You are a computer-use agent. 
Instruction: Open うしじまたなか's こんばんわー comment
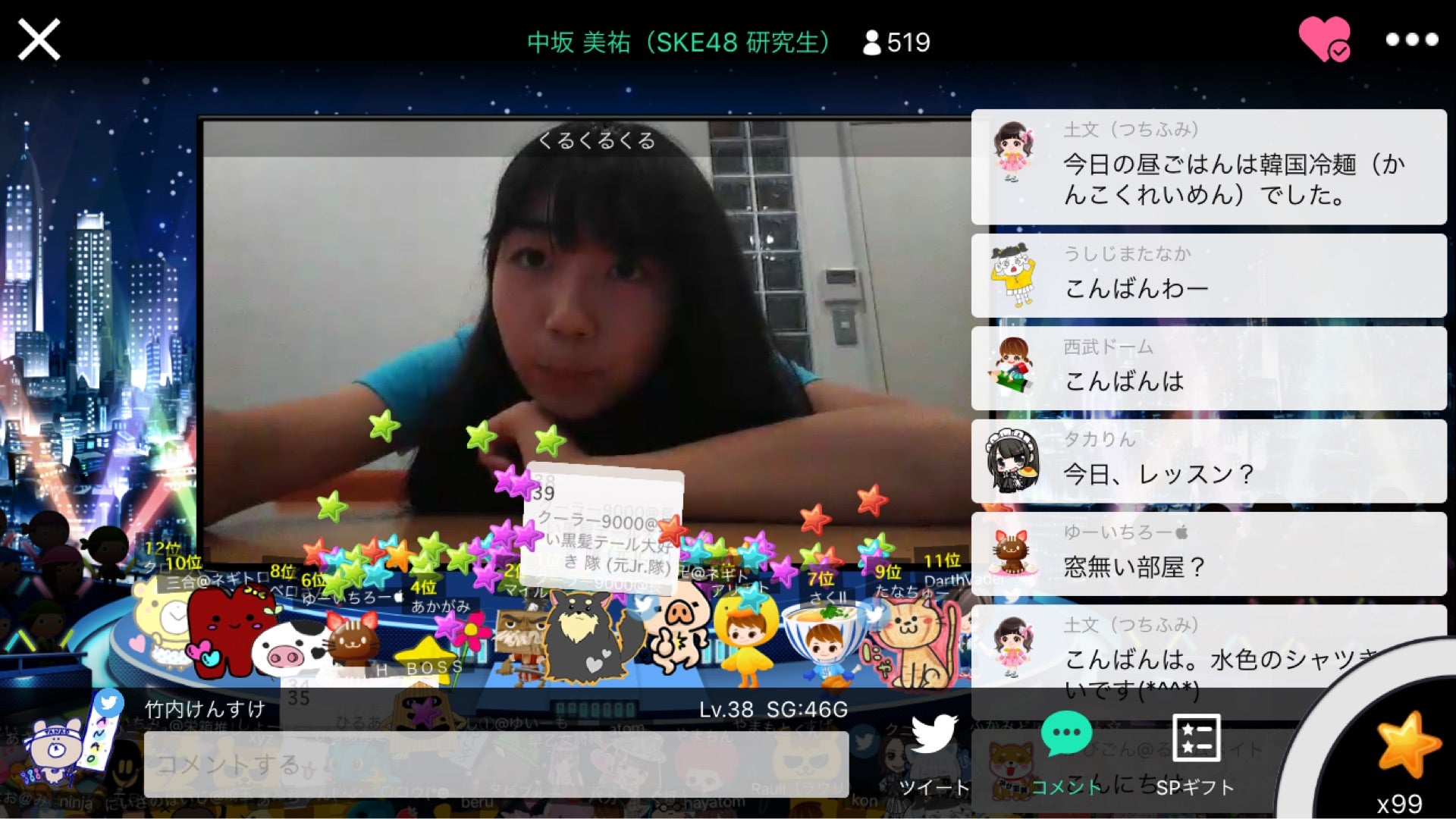coord(1209,275)
